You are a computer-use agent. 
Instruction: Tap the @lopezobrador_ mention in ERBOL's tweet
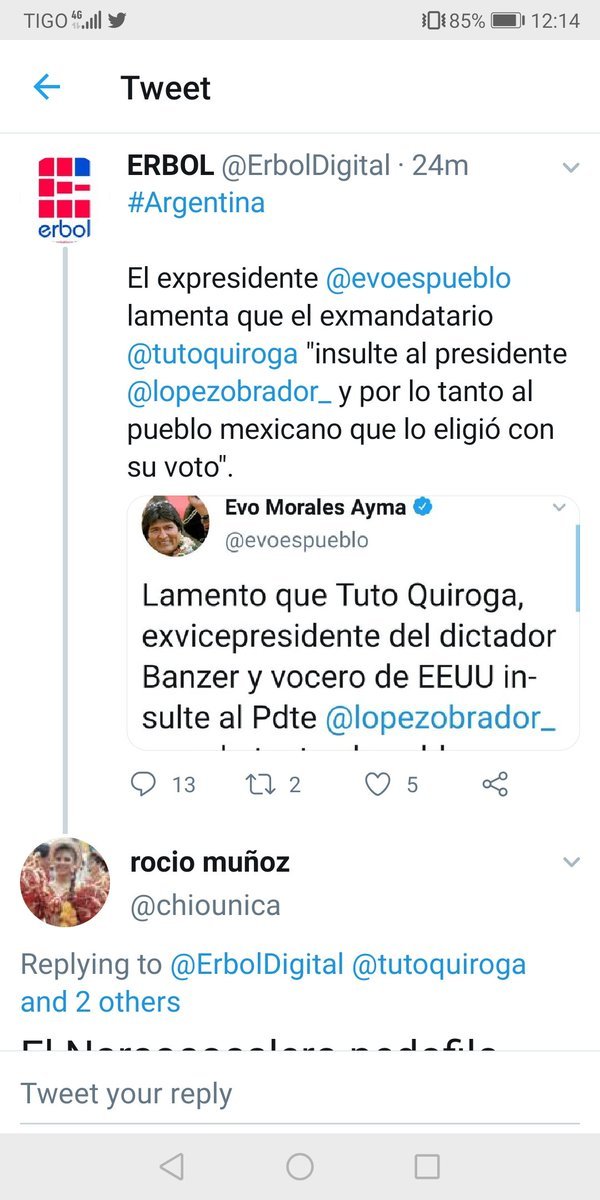229,393
